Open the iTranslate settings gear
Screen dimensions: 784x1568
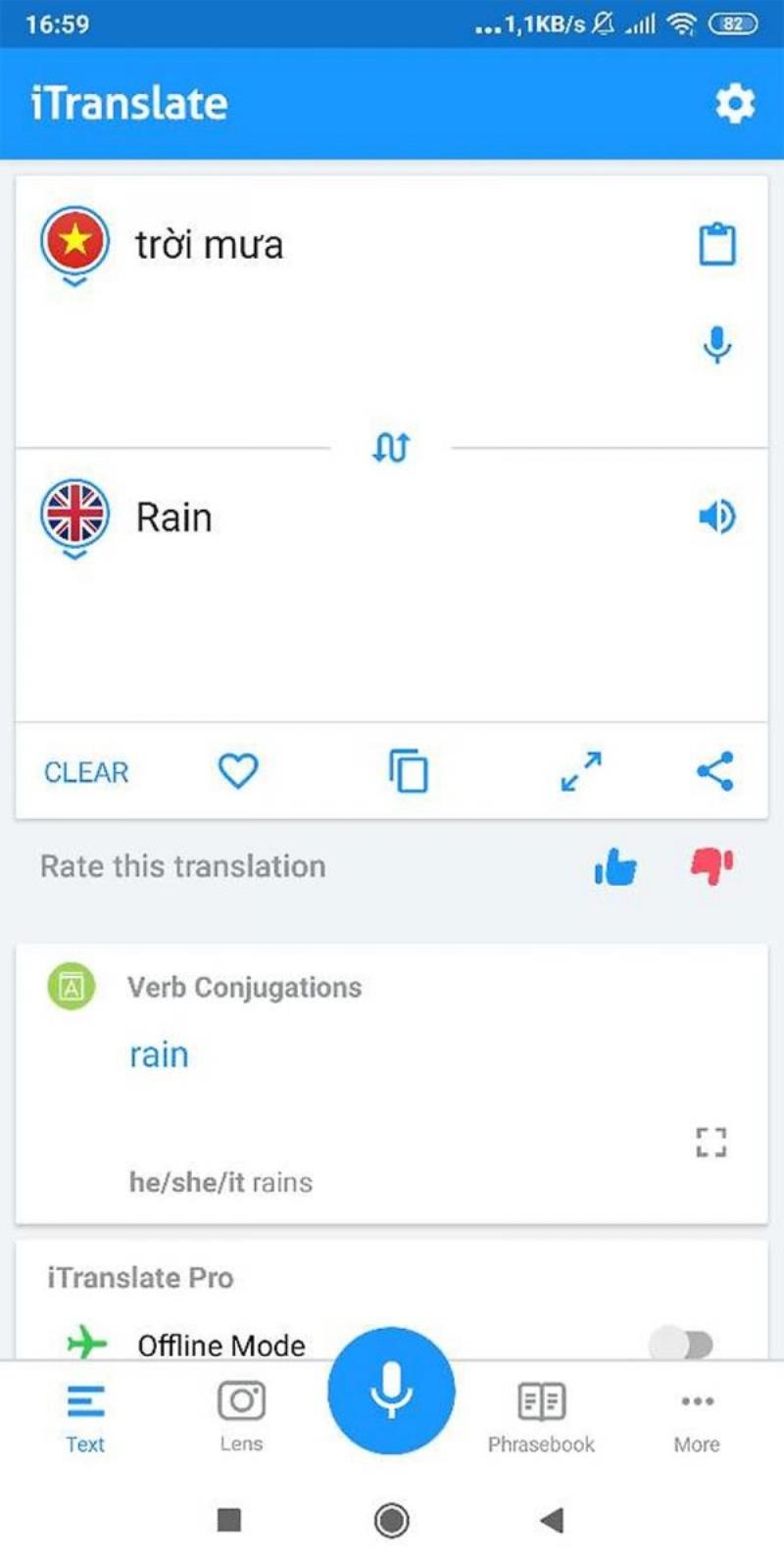click(734, 102)
